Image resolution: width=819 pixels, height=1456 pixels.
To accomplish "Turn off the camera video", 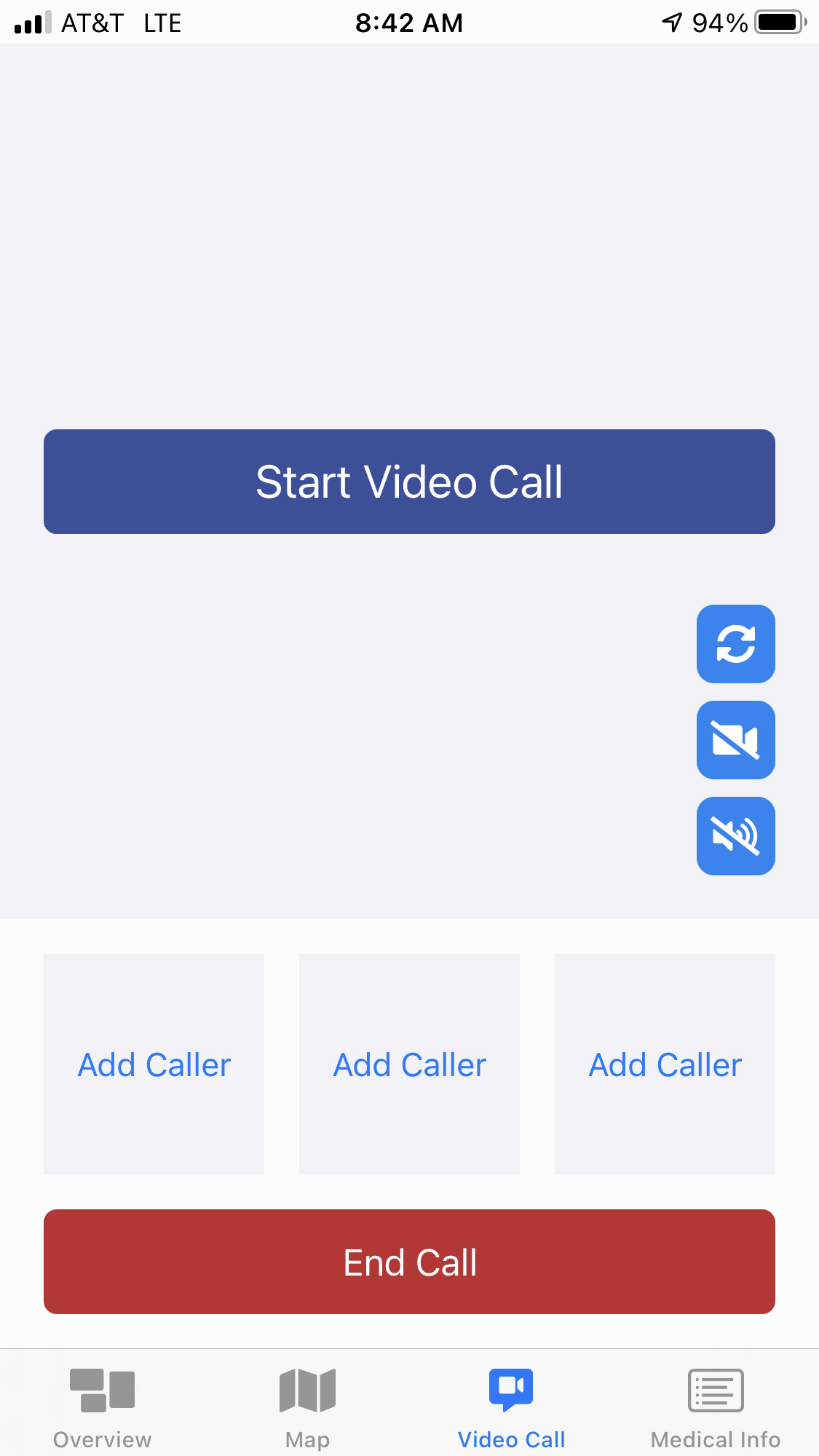I will [736, 740].
